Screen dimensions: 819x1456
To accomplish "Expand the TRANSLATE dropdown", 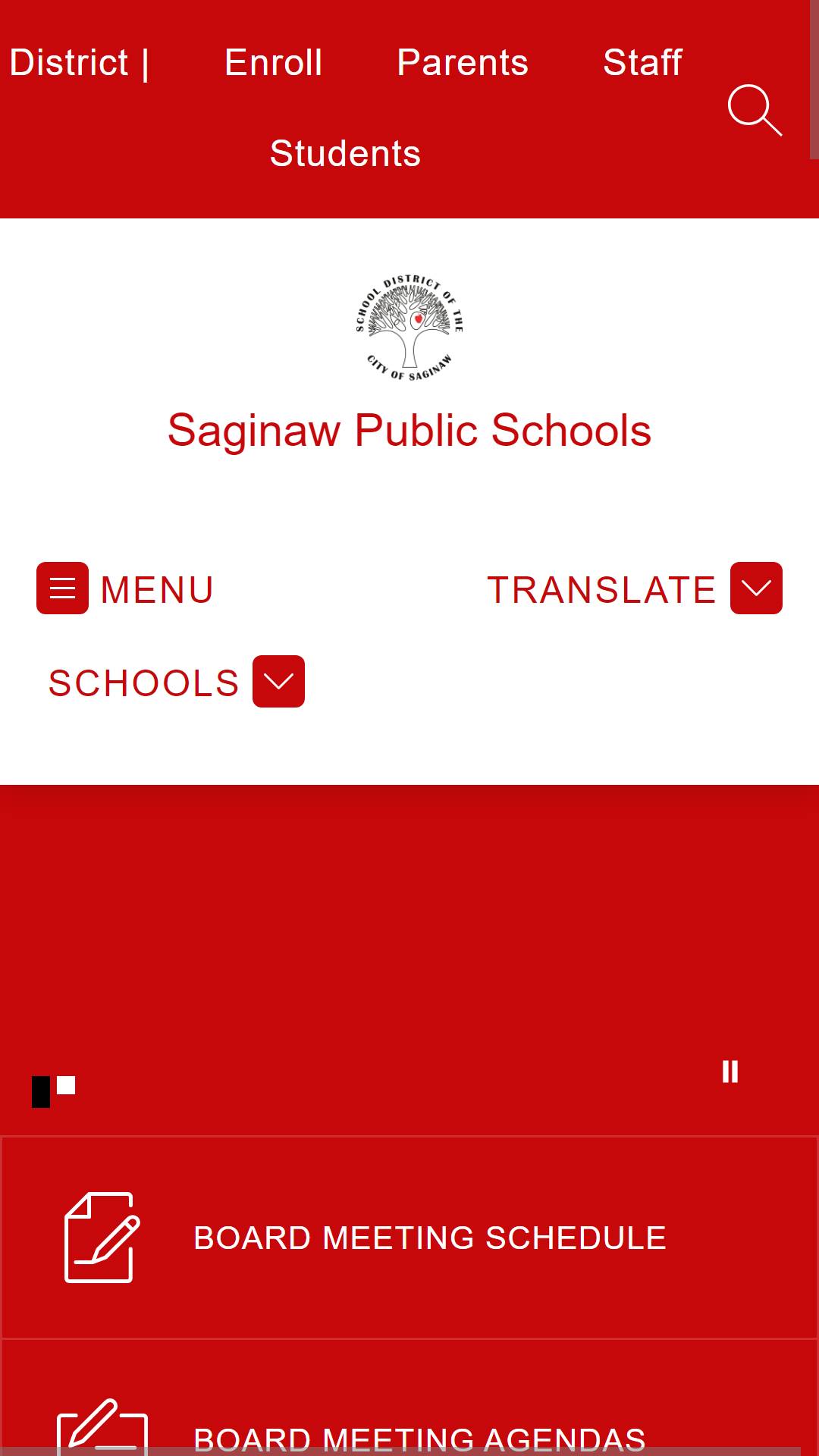I will pos(755,588).
